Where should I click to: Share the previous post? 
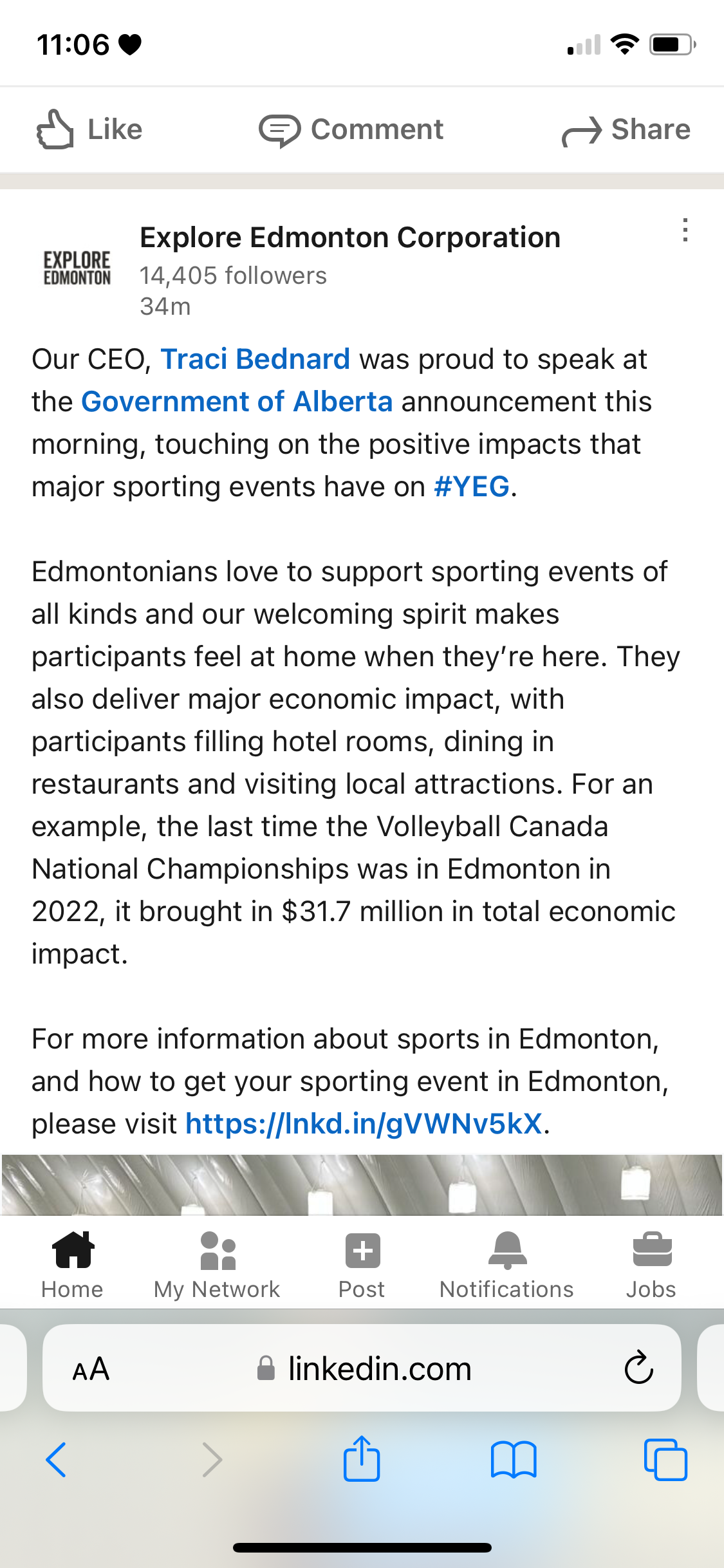point(626,129)
